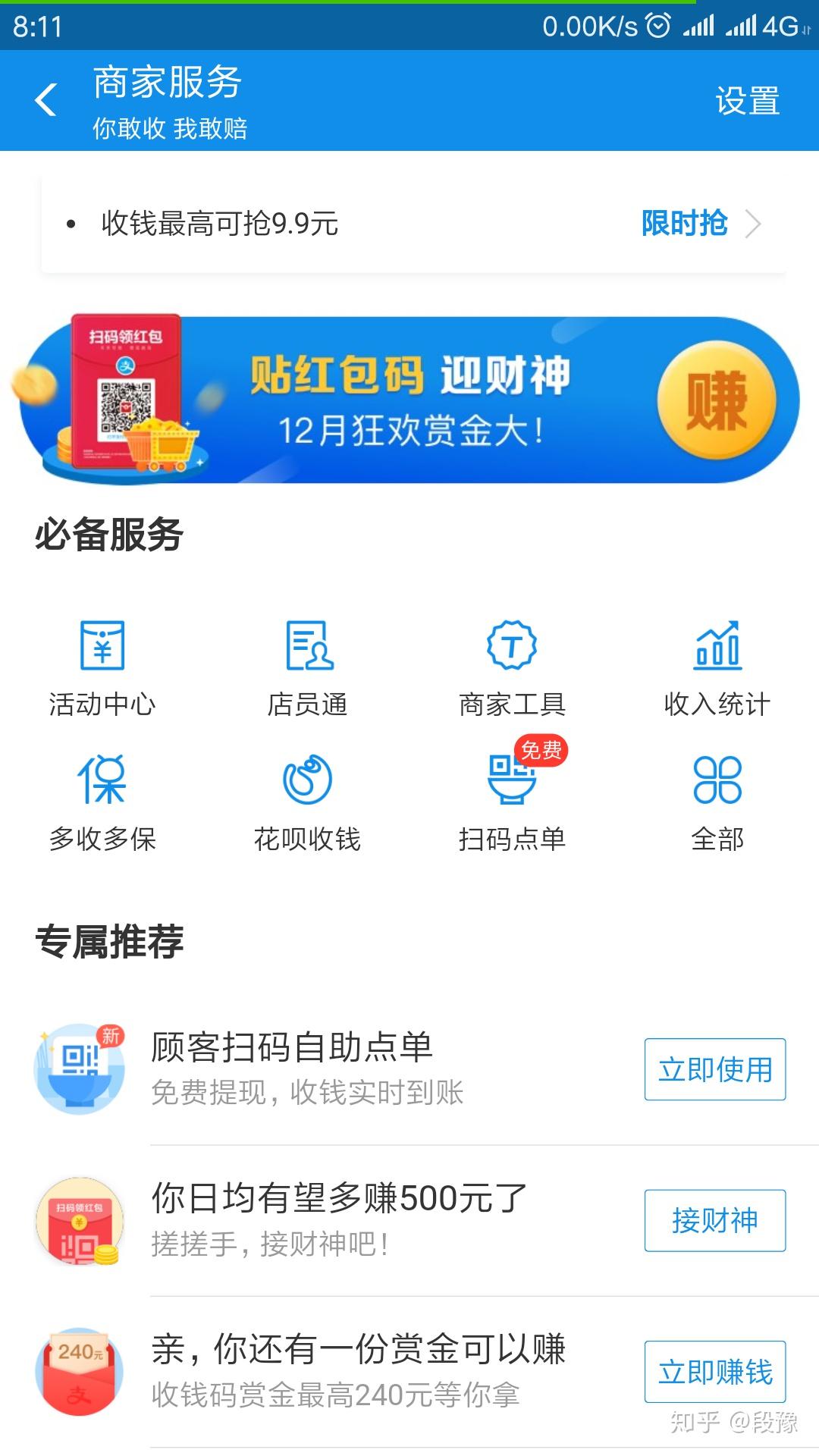Tap the 限时抢 link

click(x=685, y=224)
